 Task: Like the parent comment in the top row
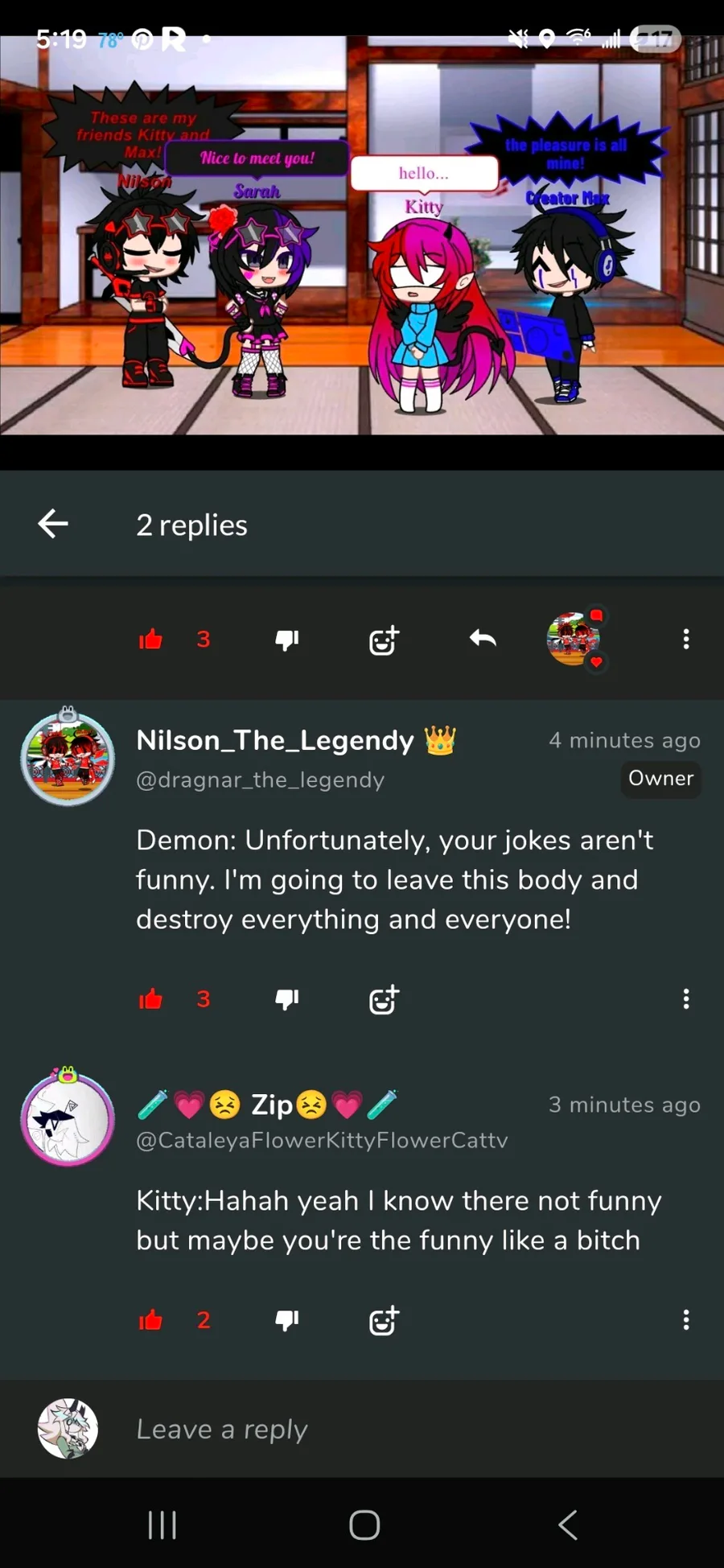151,640
